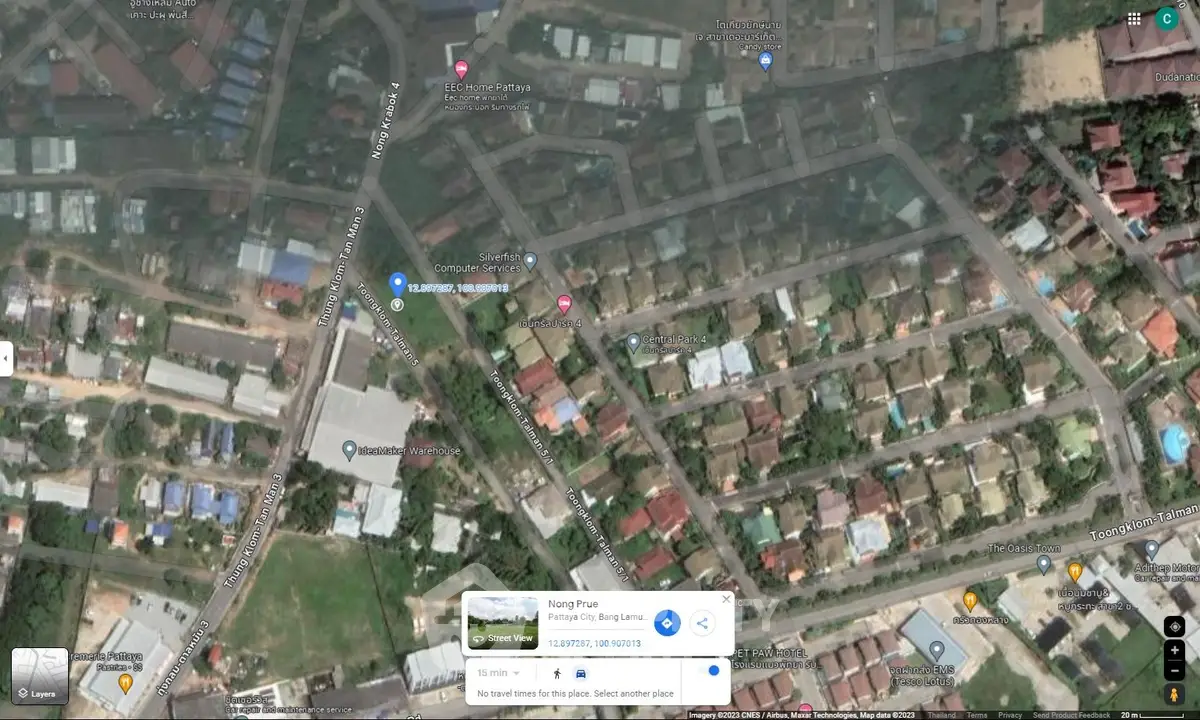This screenshot has height=720, width=1200.
Task: Open Street View thumbnail for Nong Prue
Action: [503, 622]
